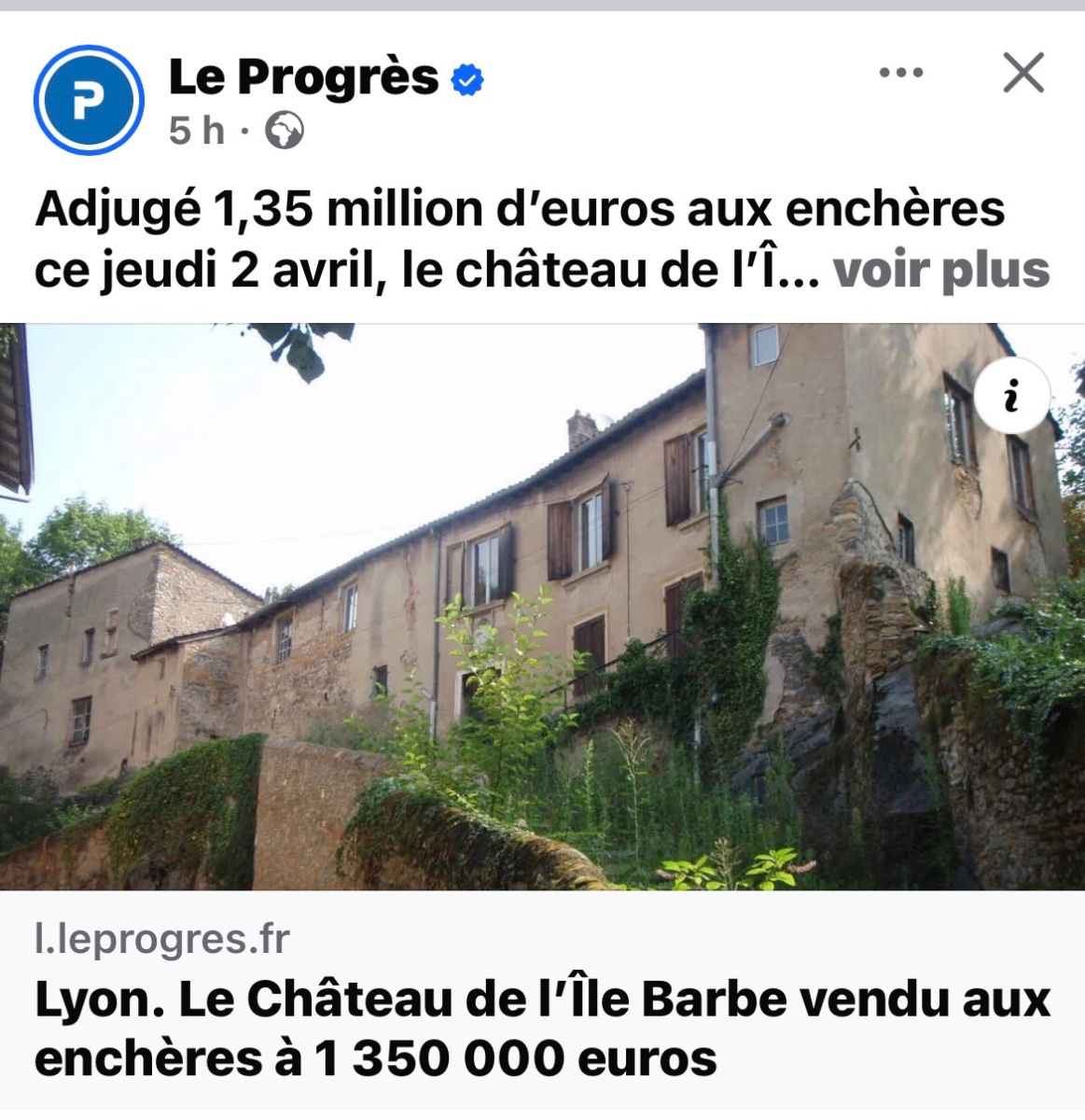This screenshot has width=1085, height=1120.
Task: Visit the Le Progrès page name
Action: click(303, 77)
